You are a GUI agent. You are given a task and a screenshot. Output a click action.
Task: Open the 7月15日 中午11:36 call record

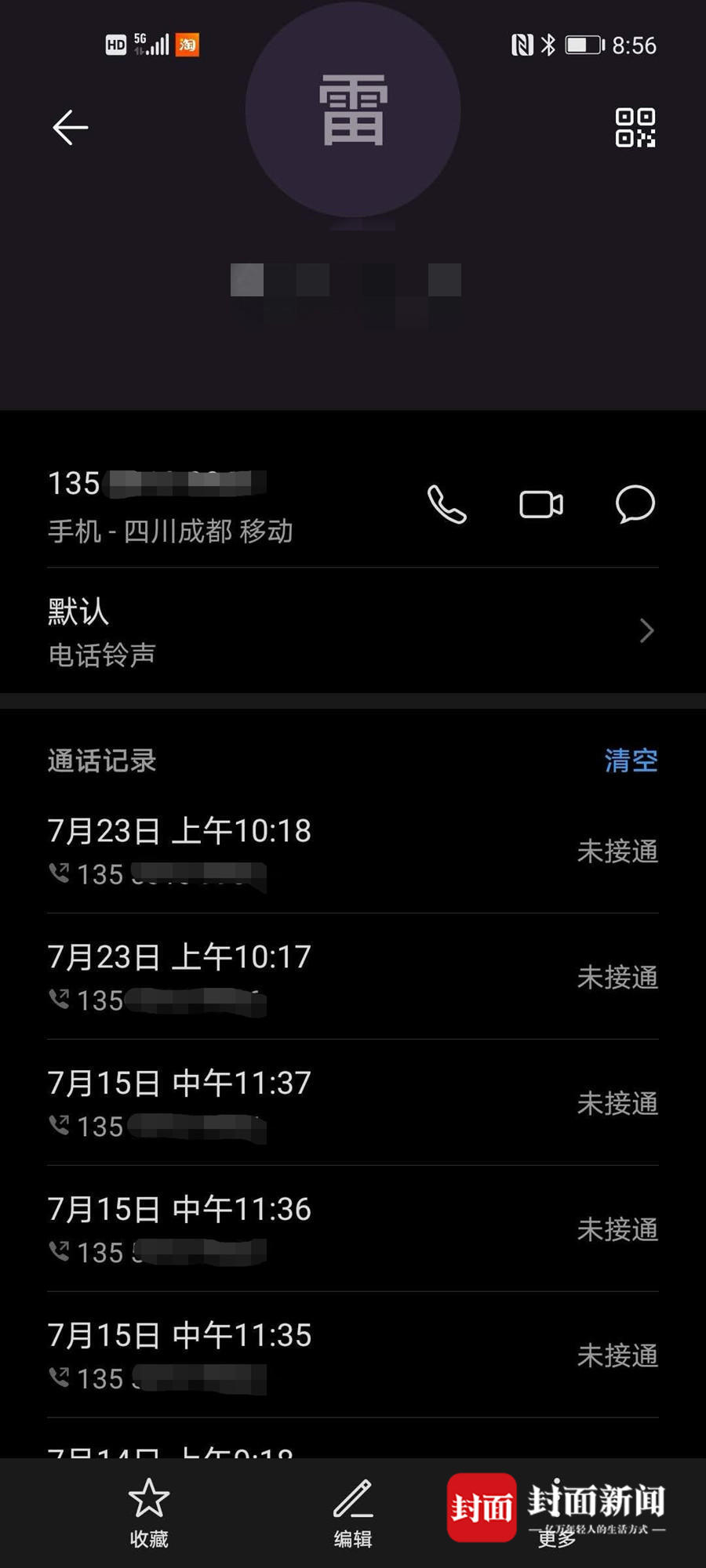(x=353, y=1229)
